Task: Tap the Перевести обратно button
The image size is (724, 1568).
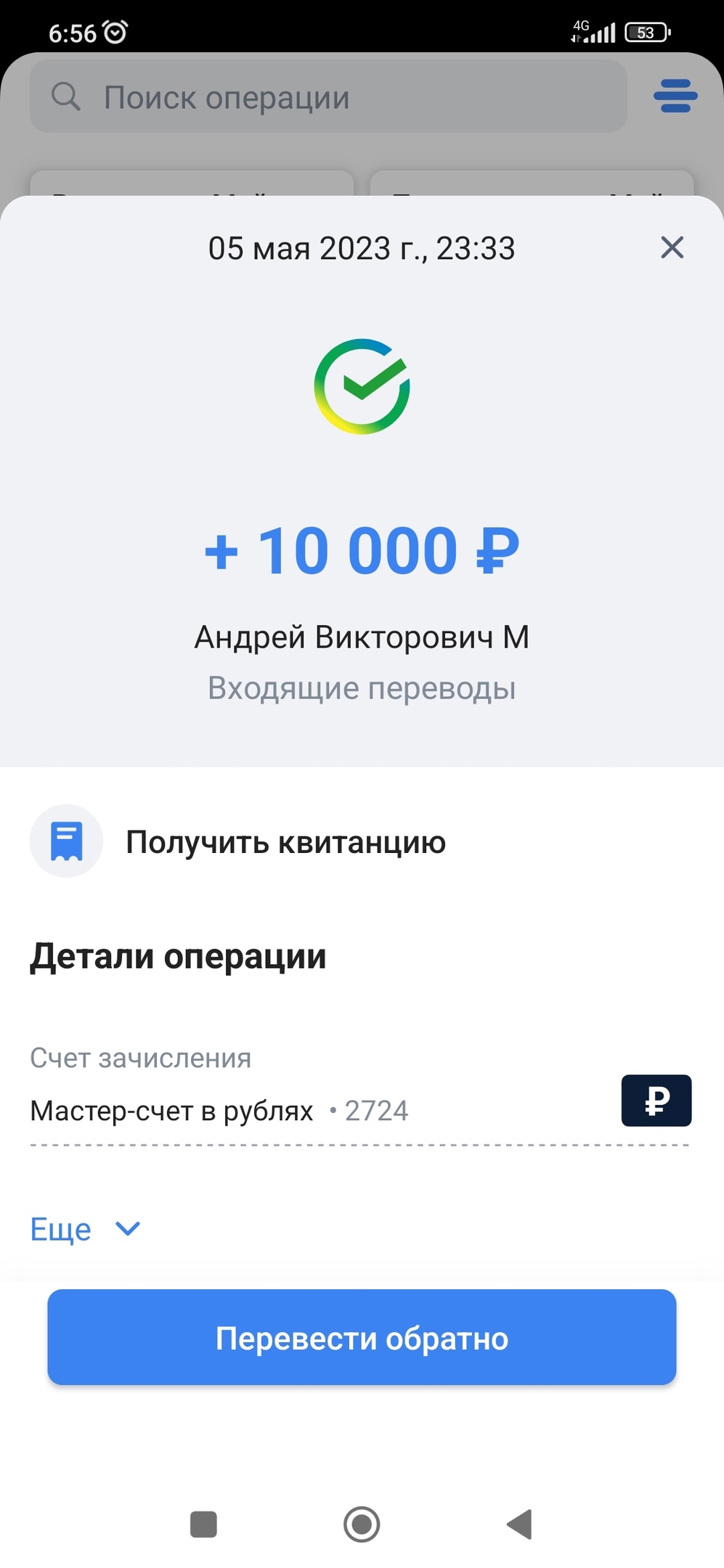Action: [x=362, y=1337]
